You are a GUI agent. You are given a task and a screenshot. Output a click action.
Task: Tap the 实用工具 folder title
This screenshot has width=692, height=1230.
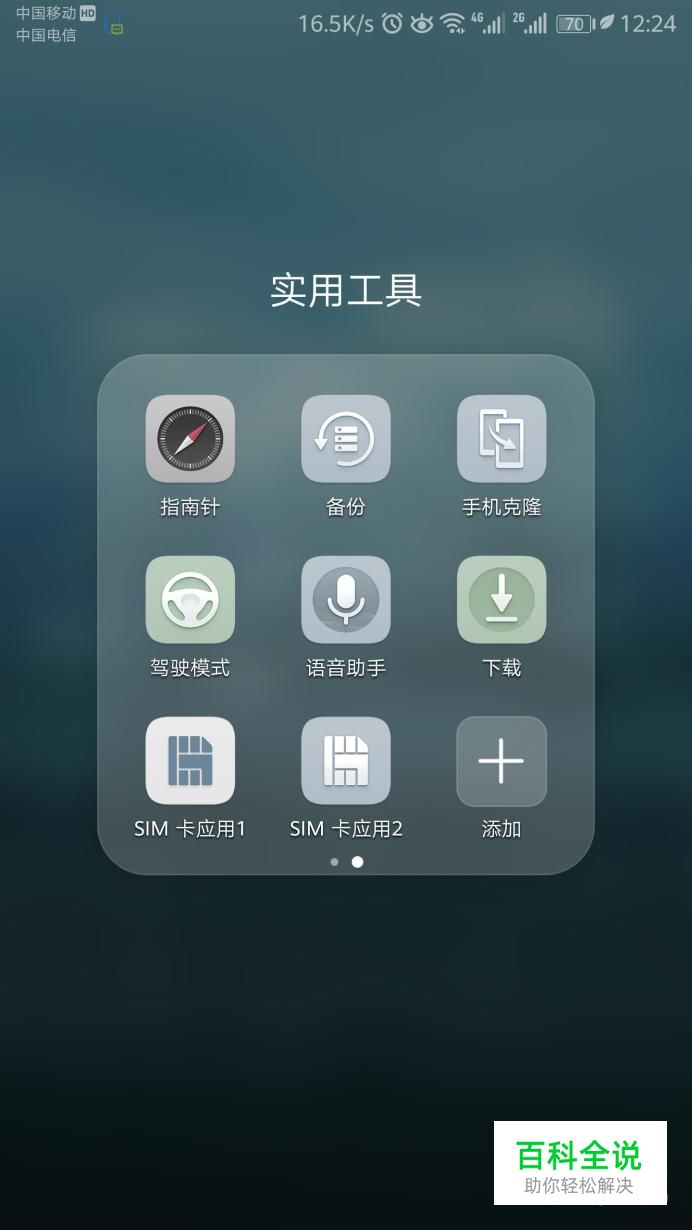pos(346,290)
